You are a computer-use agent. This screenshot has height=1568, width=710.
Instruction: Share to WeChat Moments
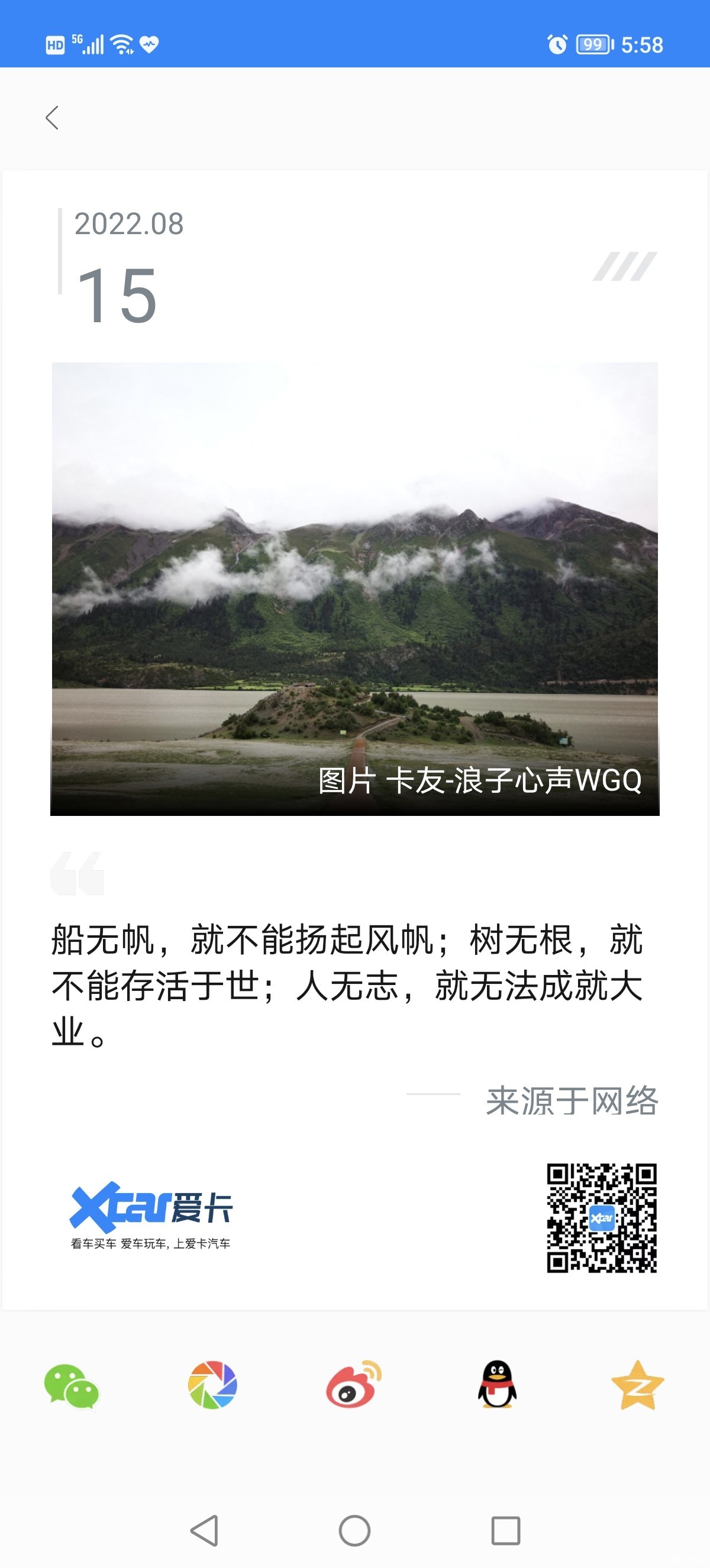click(212, 1385)
